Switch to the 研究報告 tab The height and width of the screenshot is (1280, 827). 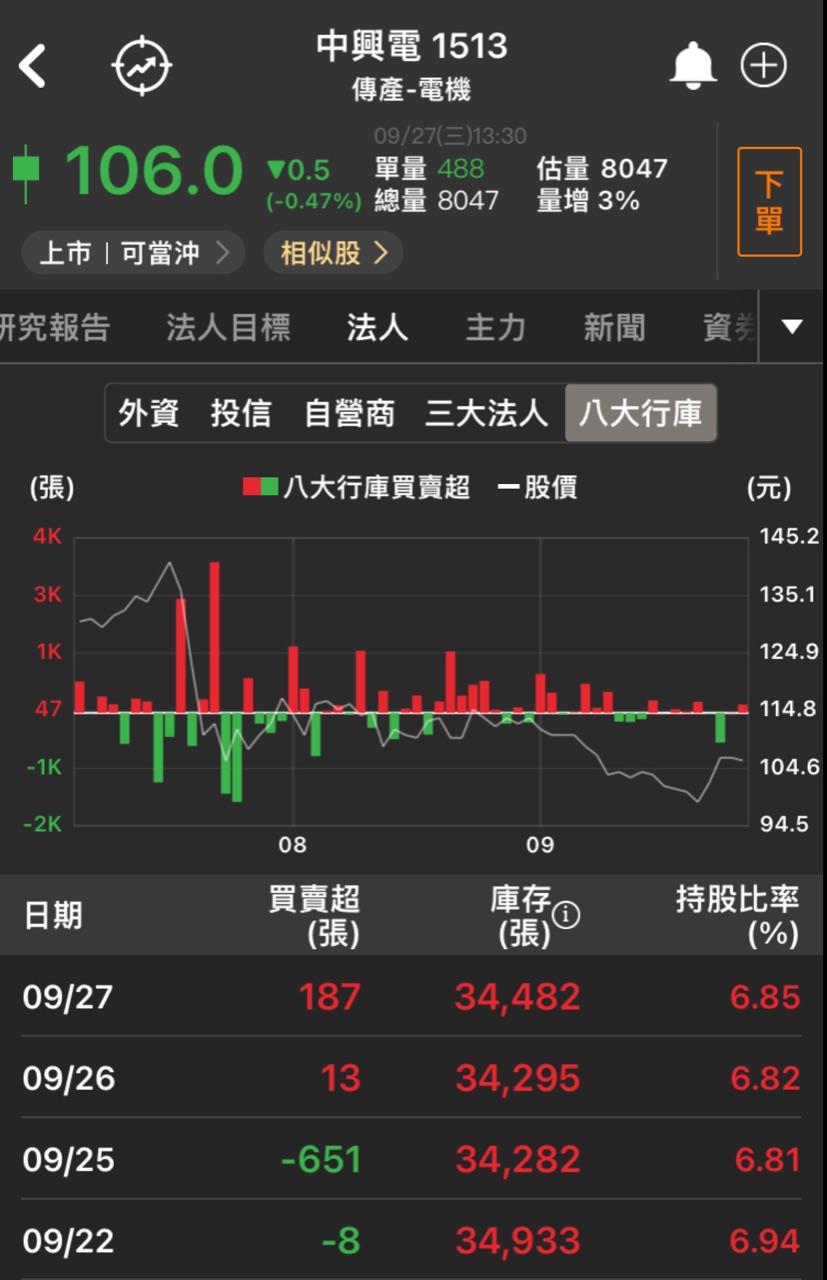[55, 327]
